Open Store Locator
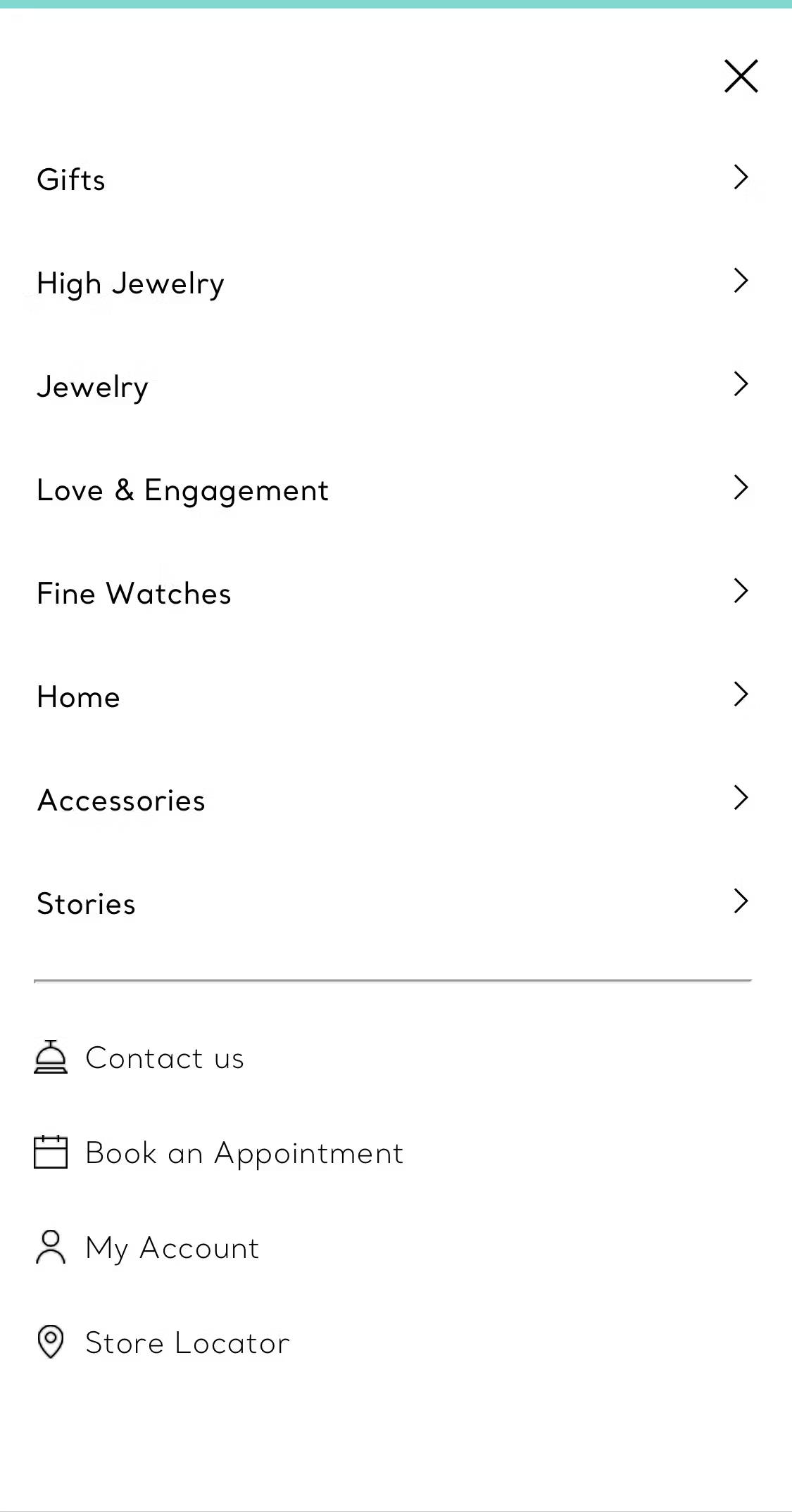 pyautogui.click(x=187, y=1342)
